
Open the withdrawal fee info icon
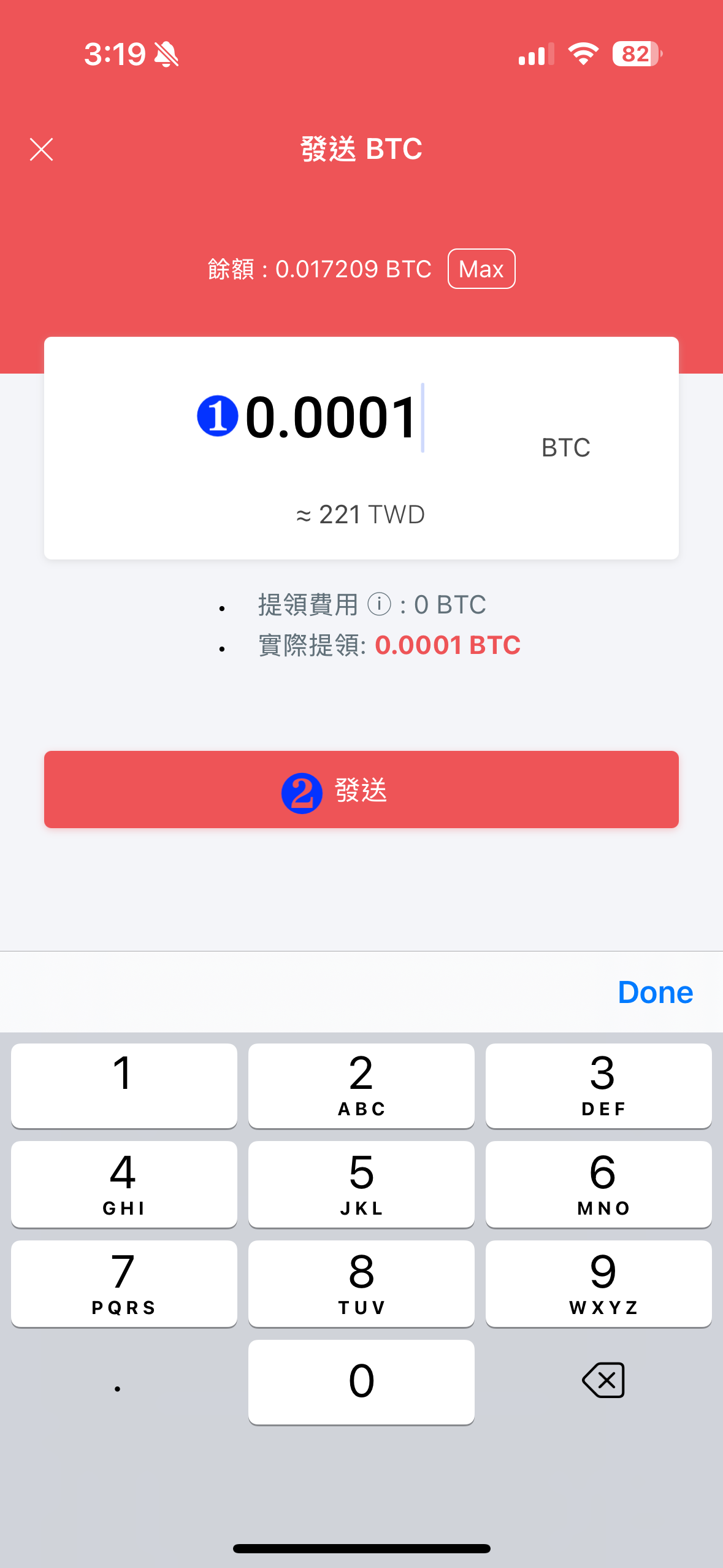(x=379, y=604)
